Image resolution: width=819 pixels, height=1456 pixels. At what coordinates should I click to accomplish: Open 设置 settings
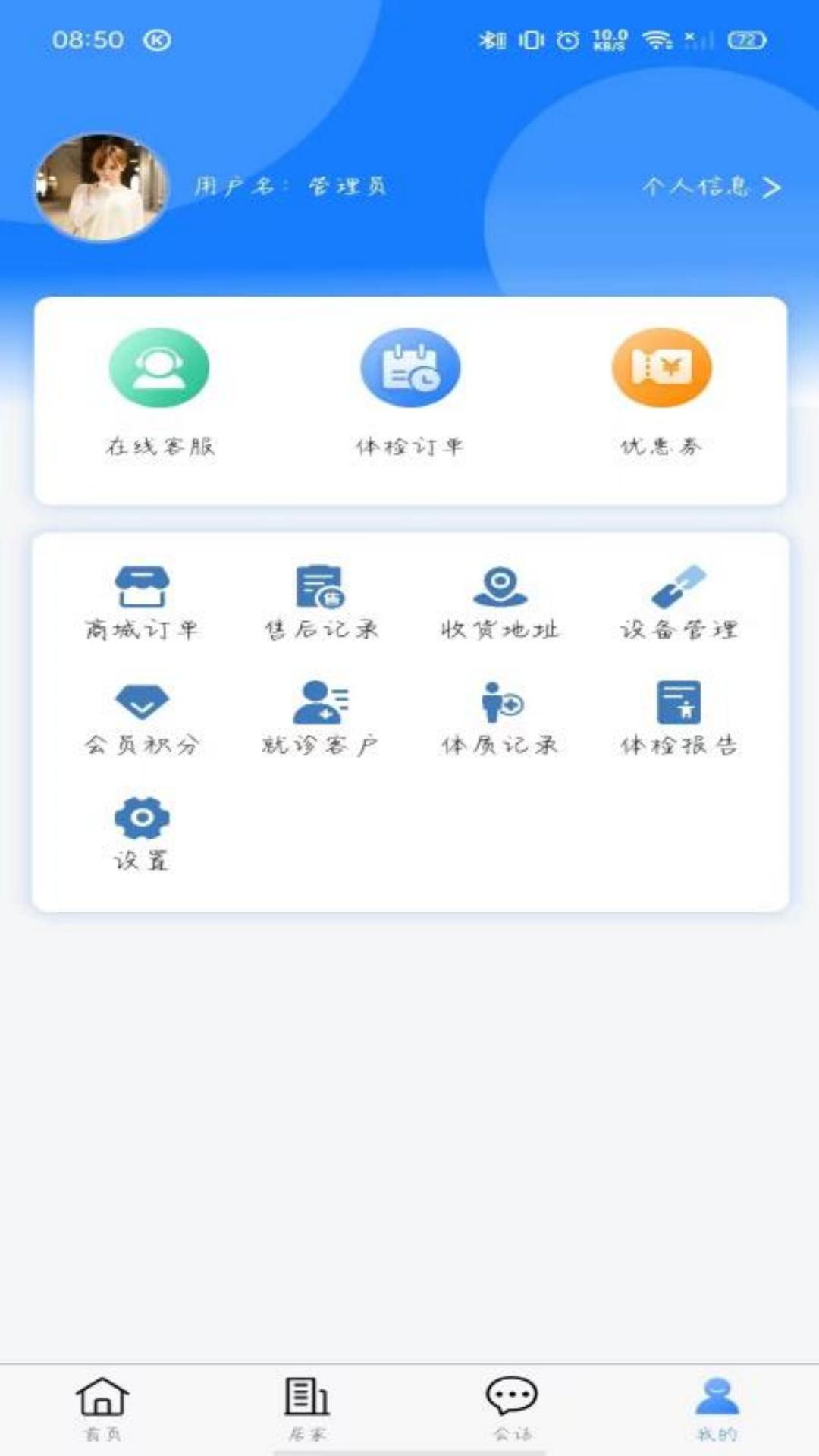(142, 833)
